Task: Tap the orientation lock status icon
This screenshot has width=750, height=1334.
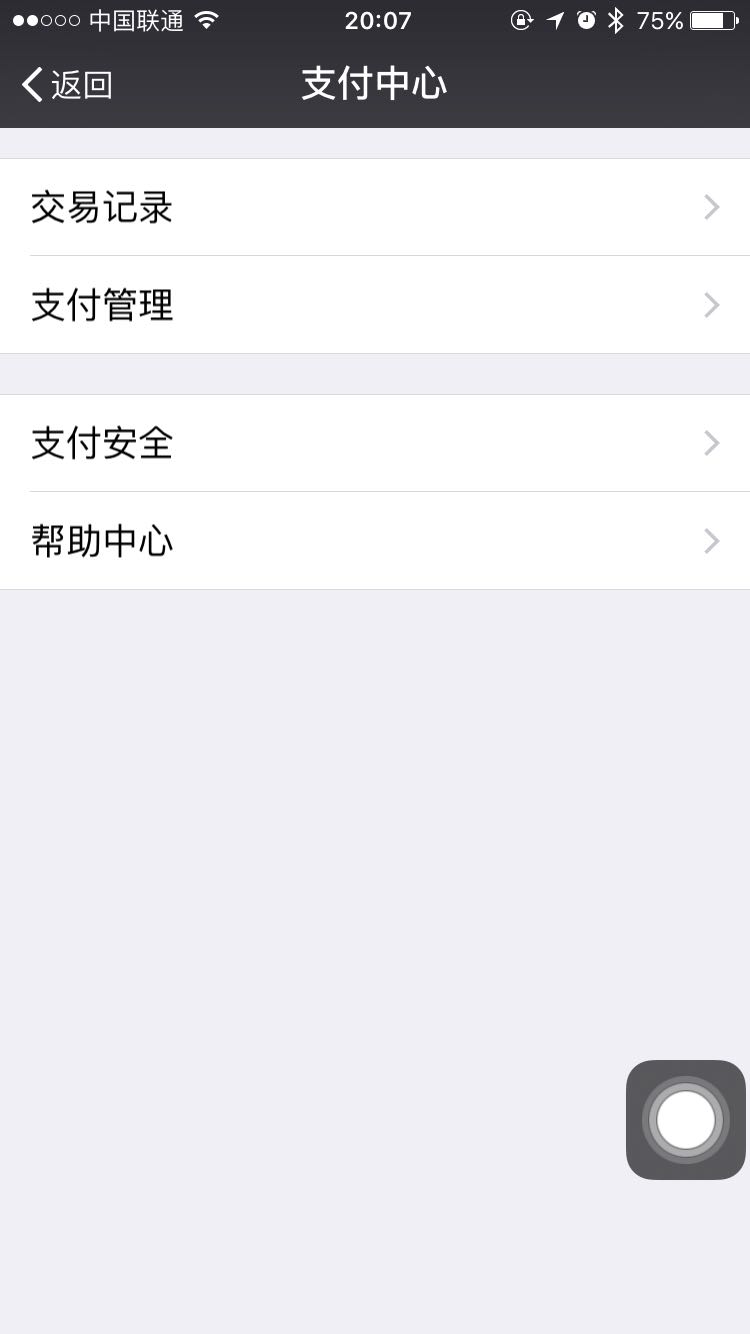Action: (x=523, y=19)
